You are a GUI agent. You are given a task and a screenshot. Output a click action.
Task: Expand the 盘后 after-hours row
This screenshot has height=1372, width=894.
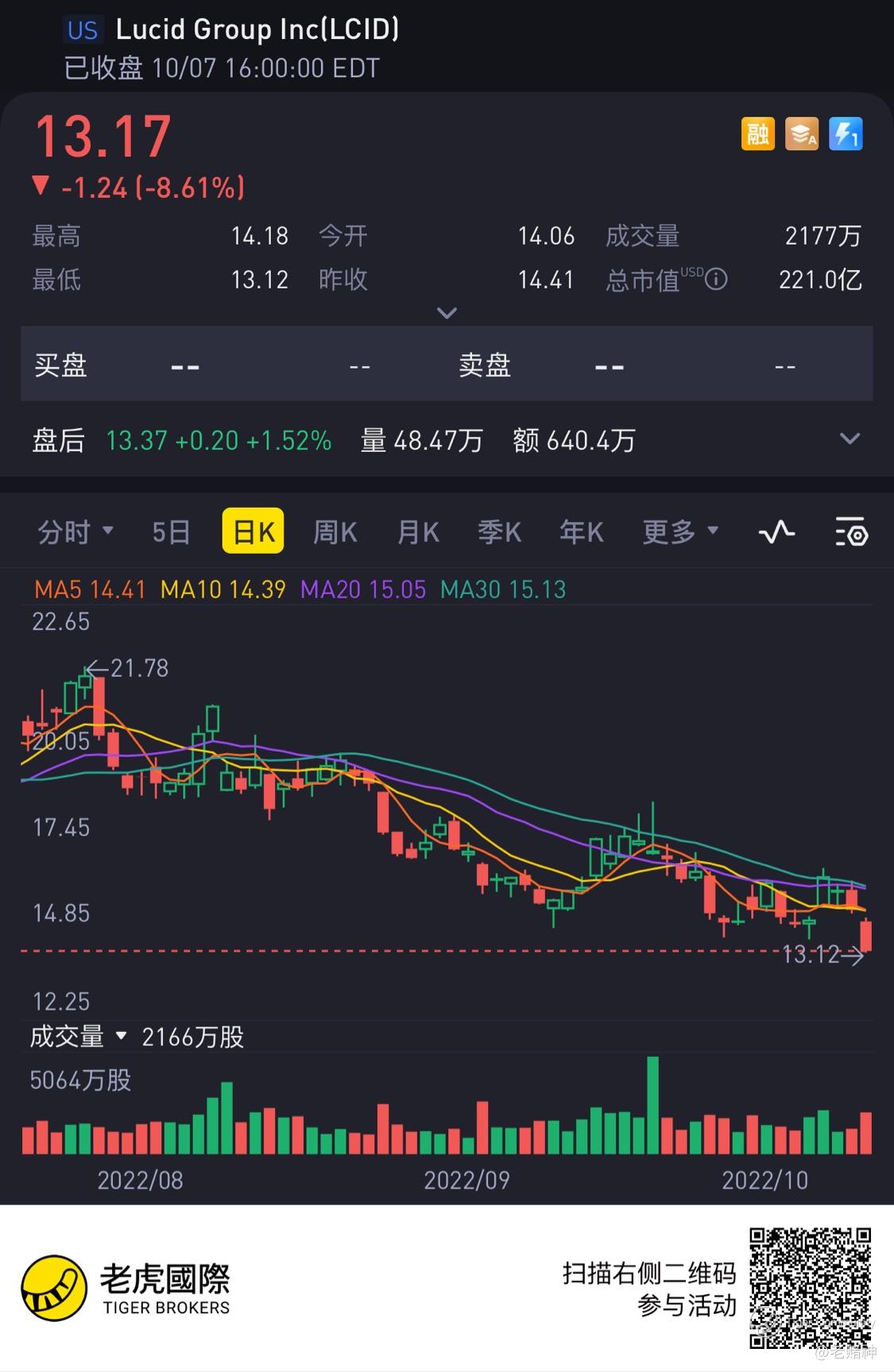[x=849, y=439]
